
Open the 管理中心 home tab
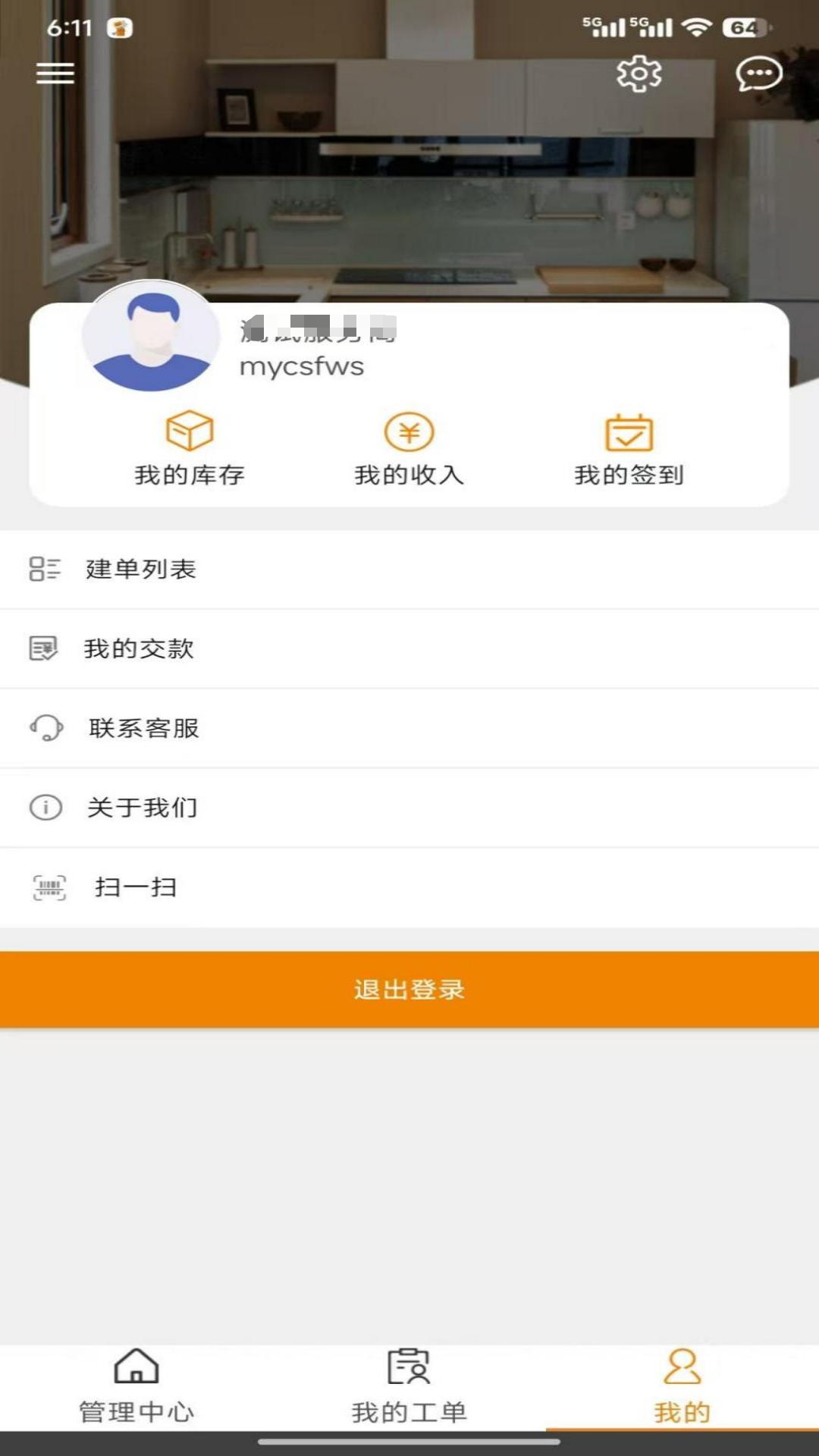click(135, 1388)
